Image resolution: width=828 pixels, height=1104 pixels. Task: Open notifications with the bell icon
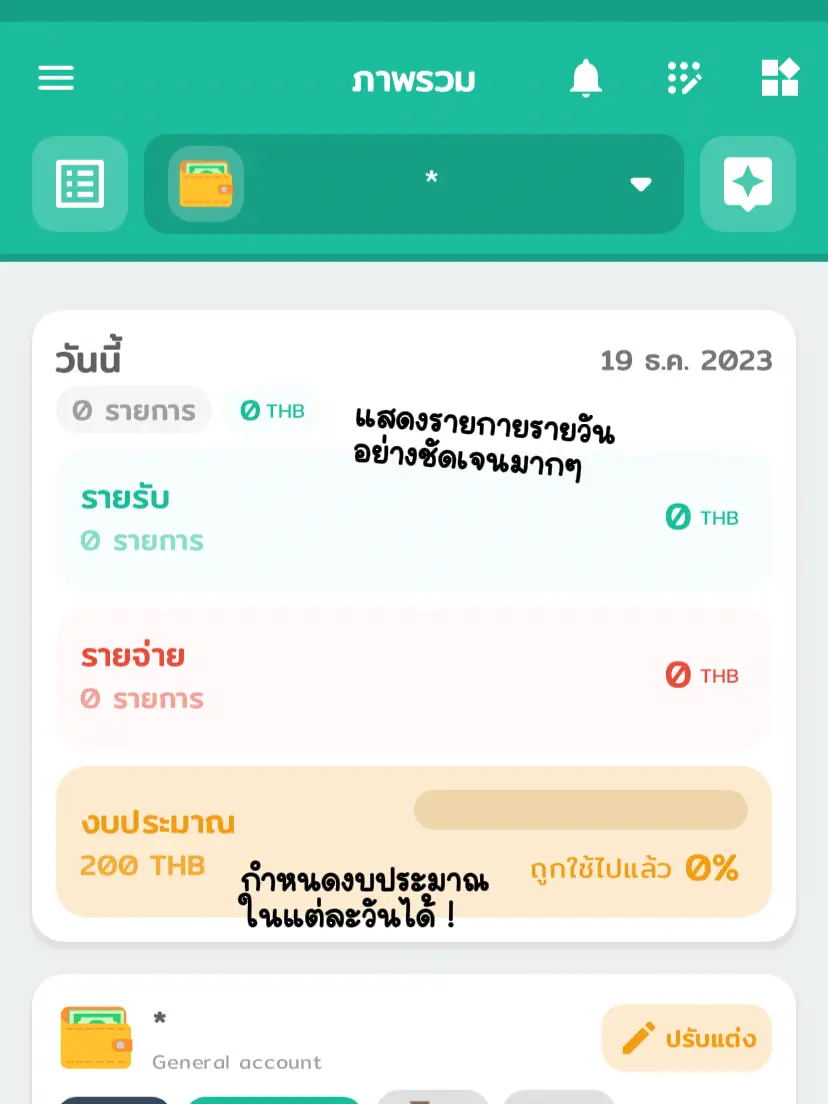(x=586, y=78)
